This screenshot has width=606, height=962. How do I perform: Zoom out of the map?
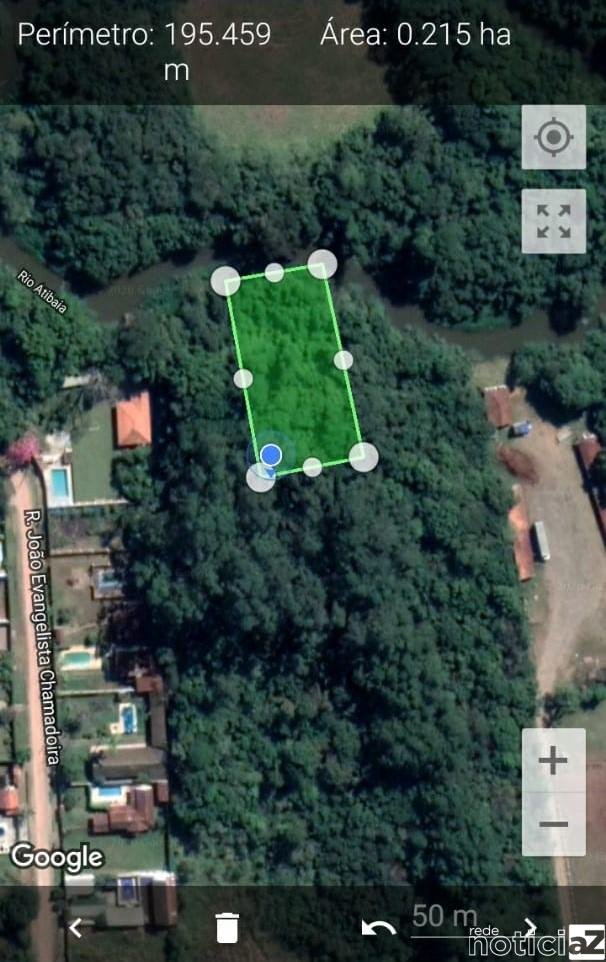pyautogui.click(x=553, y=825)
